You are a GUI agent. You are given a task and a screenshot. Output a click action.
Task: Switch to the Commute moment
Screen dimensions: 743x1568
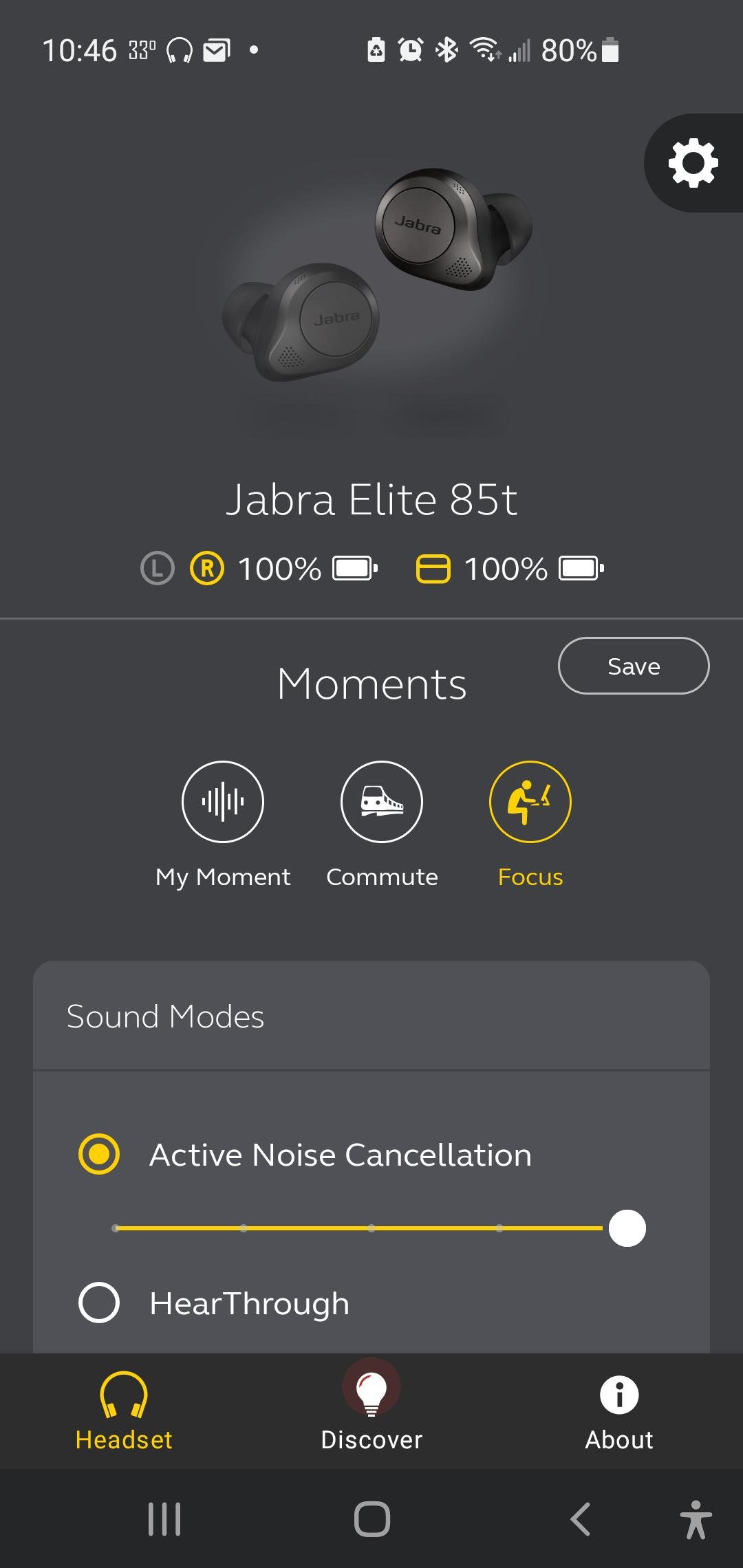(382, 802)
